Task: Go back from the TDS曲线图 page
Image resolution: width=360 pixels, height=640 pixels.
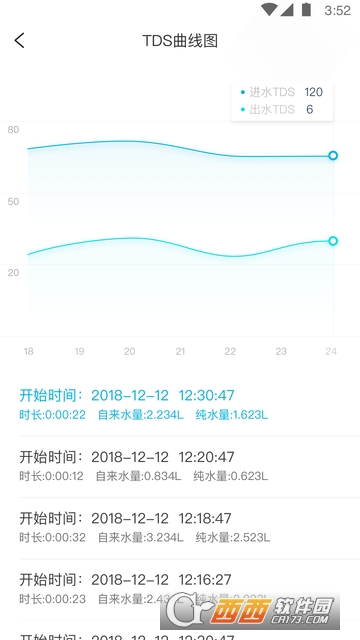Action: point(19,41)
